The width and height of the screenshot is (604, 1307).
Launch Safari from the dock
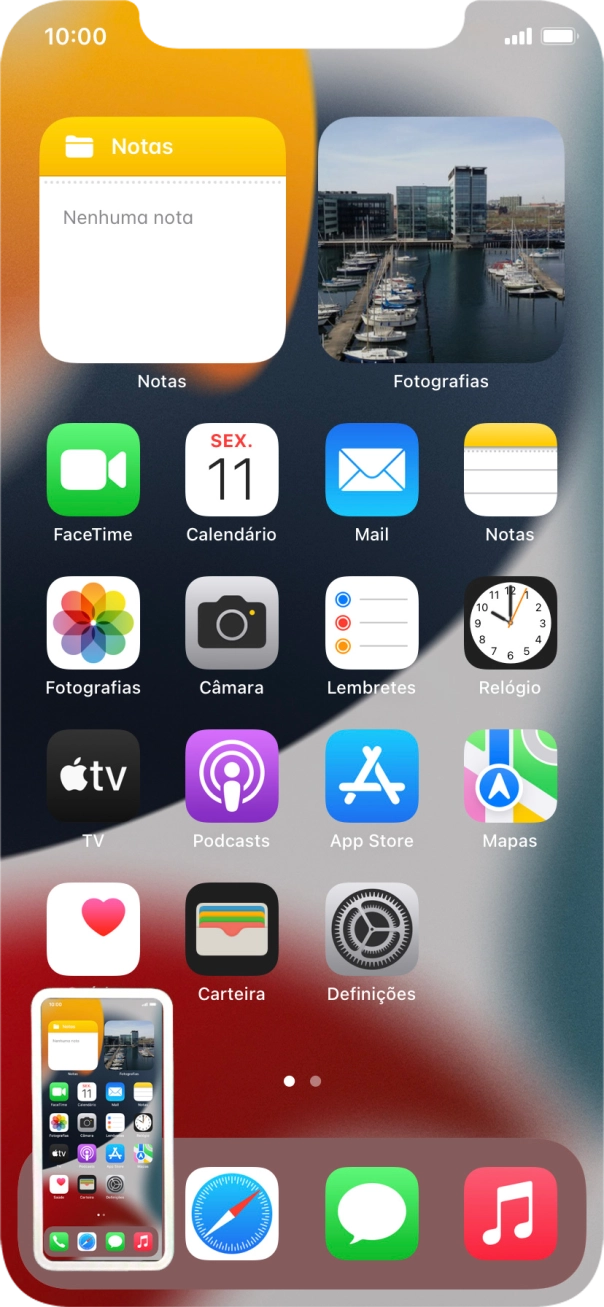pyautogui.click(x=232, y=1213)
